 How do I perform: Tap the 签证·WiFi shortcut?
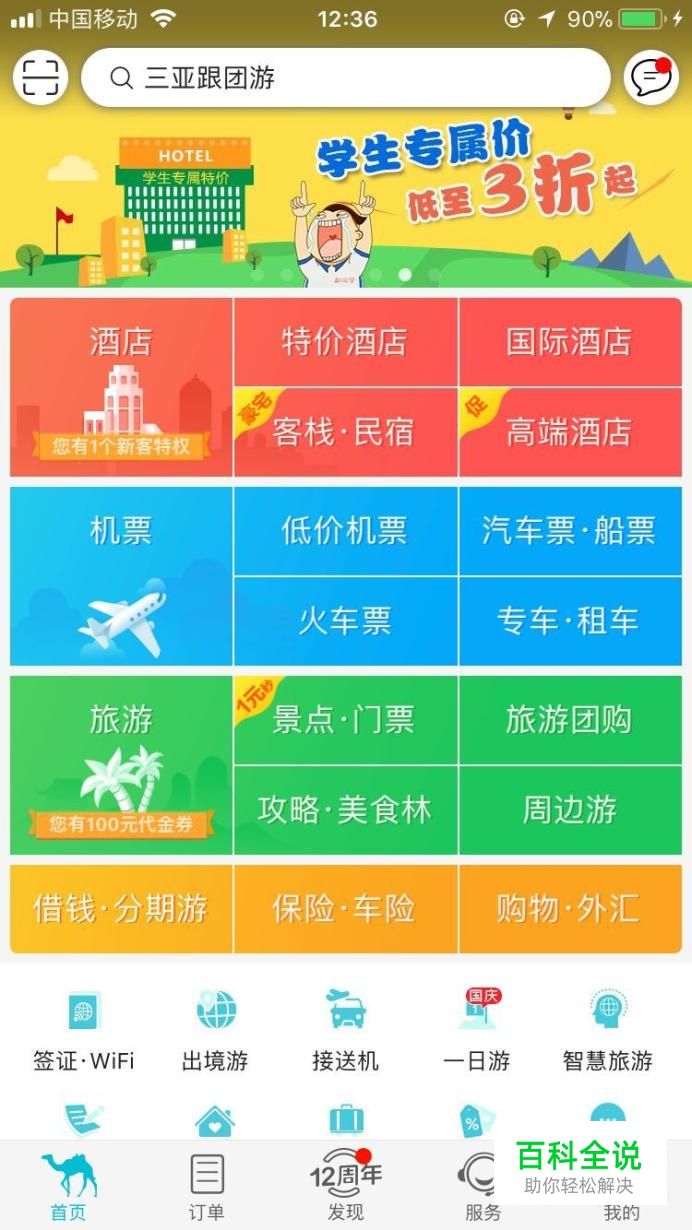coord(83,1030)
